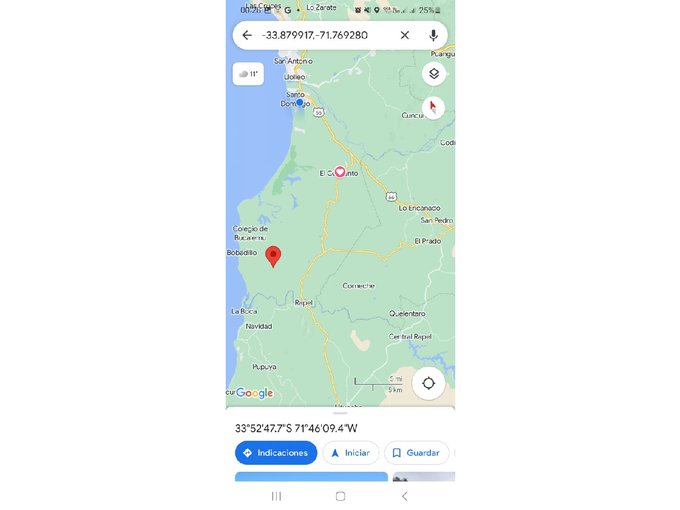This screenshot has height=510, width=680.
Task: Center map on my current location
Action: [x=428, y=383]
